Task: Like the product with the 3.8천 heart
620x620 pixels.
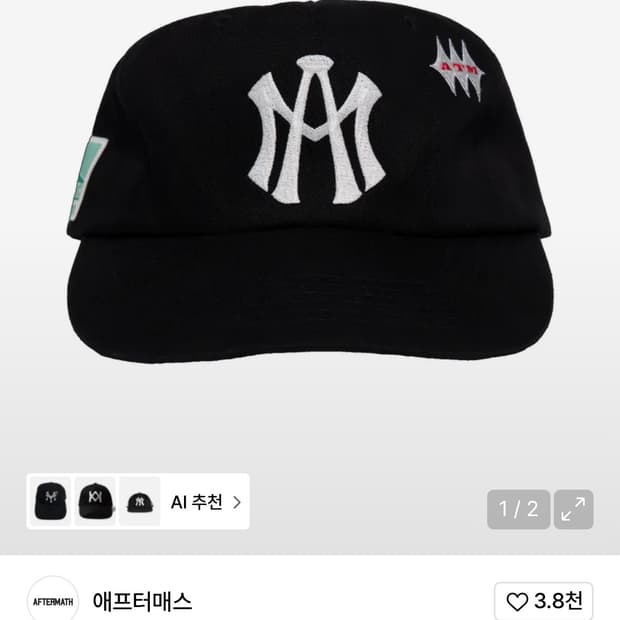Action: [544, 601]
